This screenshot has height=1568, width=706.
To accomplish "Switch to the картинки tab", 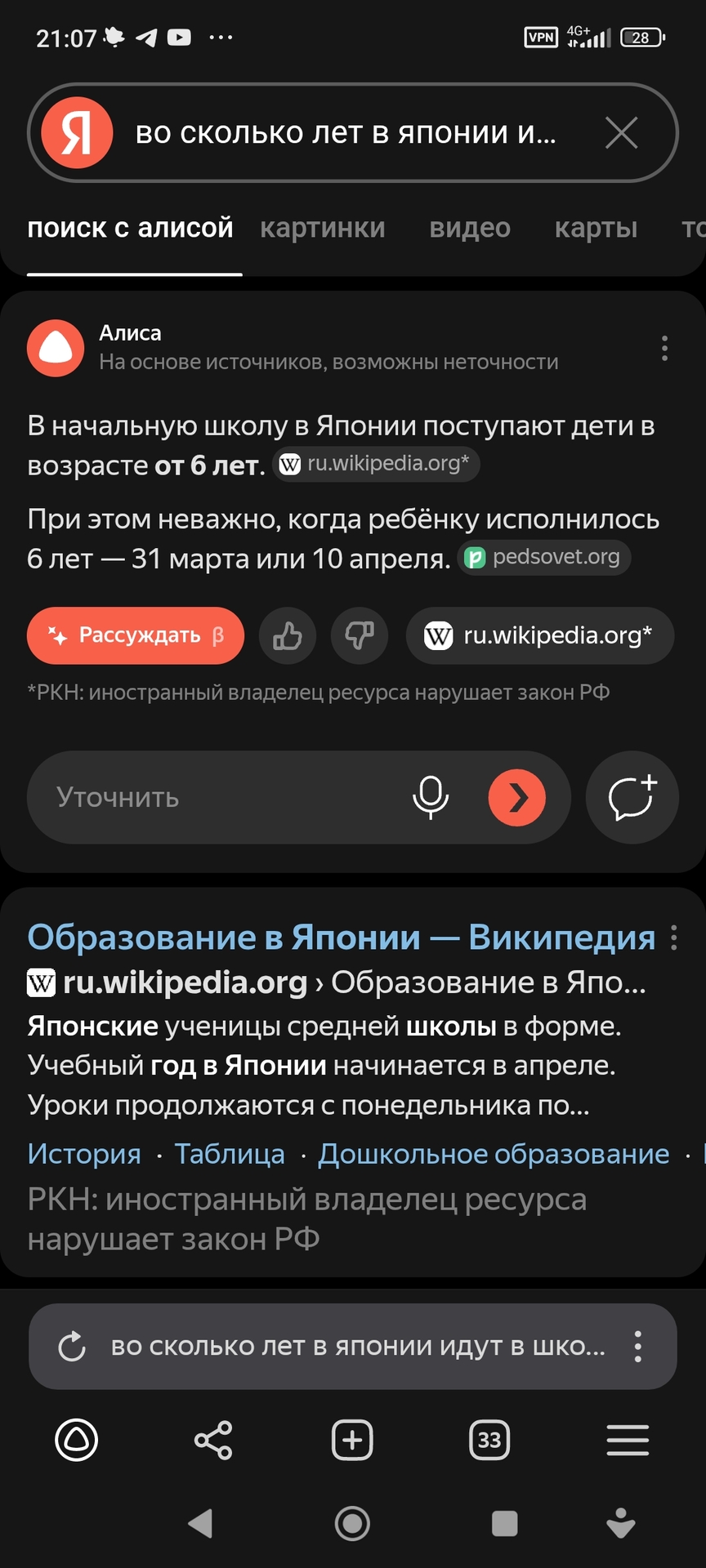I will (x=322, y=228).
